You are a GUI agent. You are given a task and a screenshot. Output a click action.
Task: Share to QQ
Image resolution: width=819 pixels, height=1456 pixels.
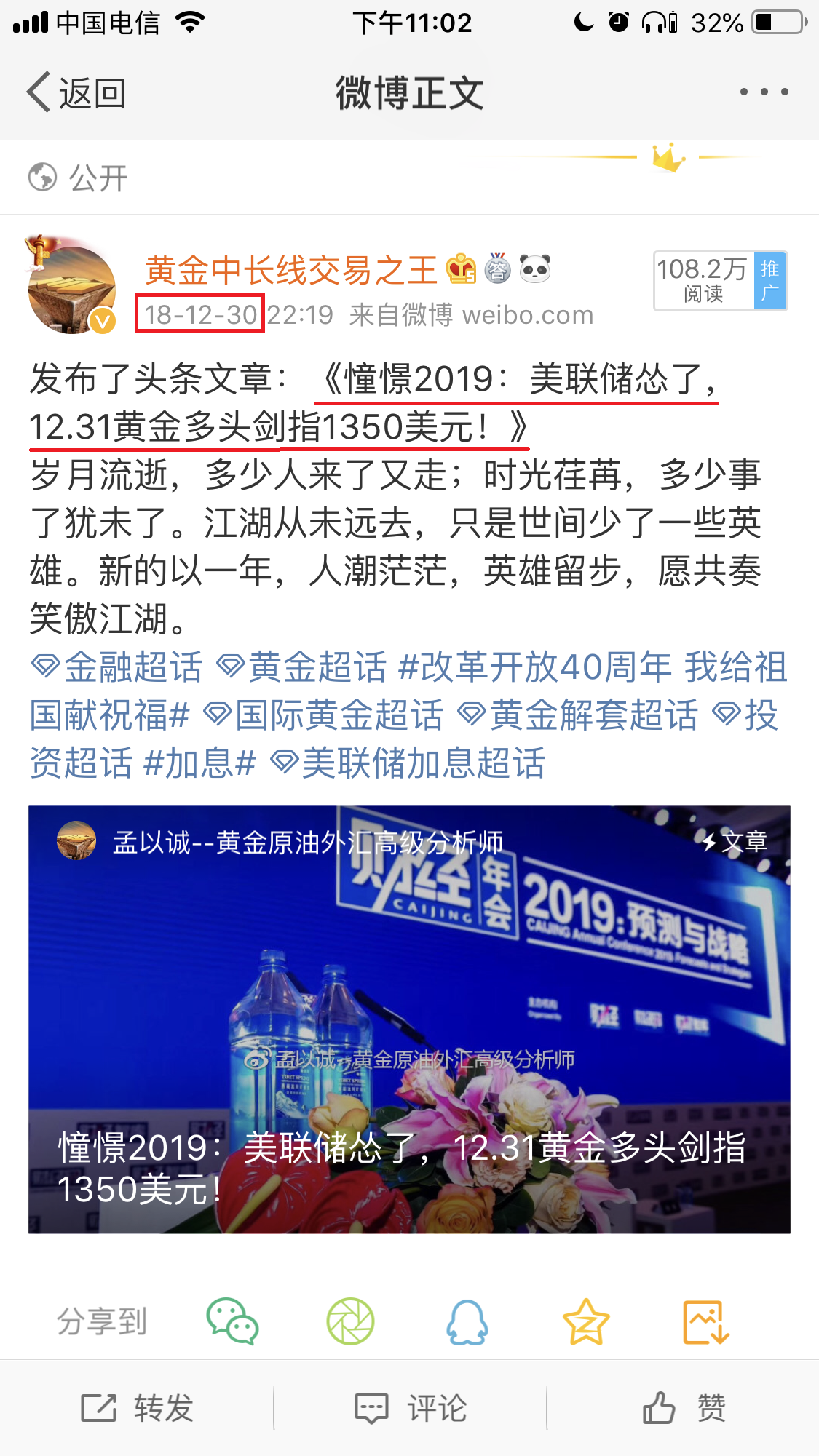[x=467, y=1321]
